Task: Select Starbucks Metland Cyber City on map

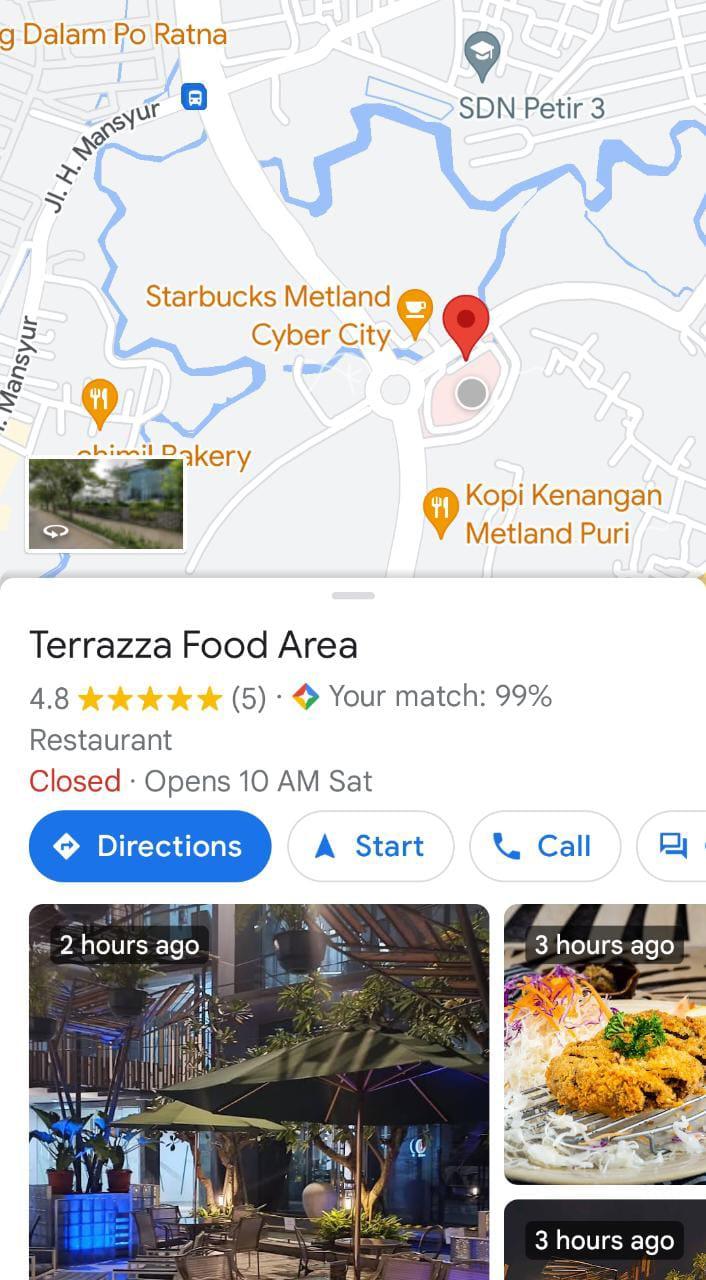Action: click(x=414, y=315)
